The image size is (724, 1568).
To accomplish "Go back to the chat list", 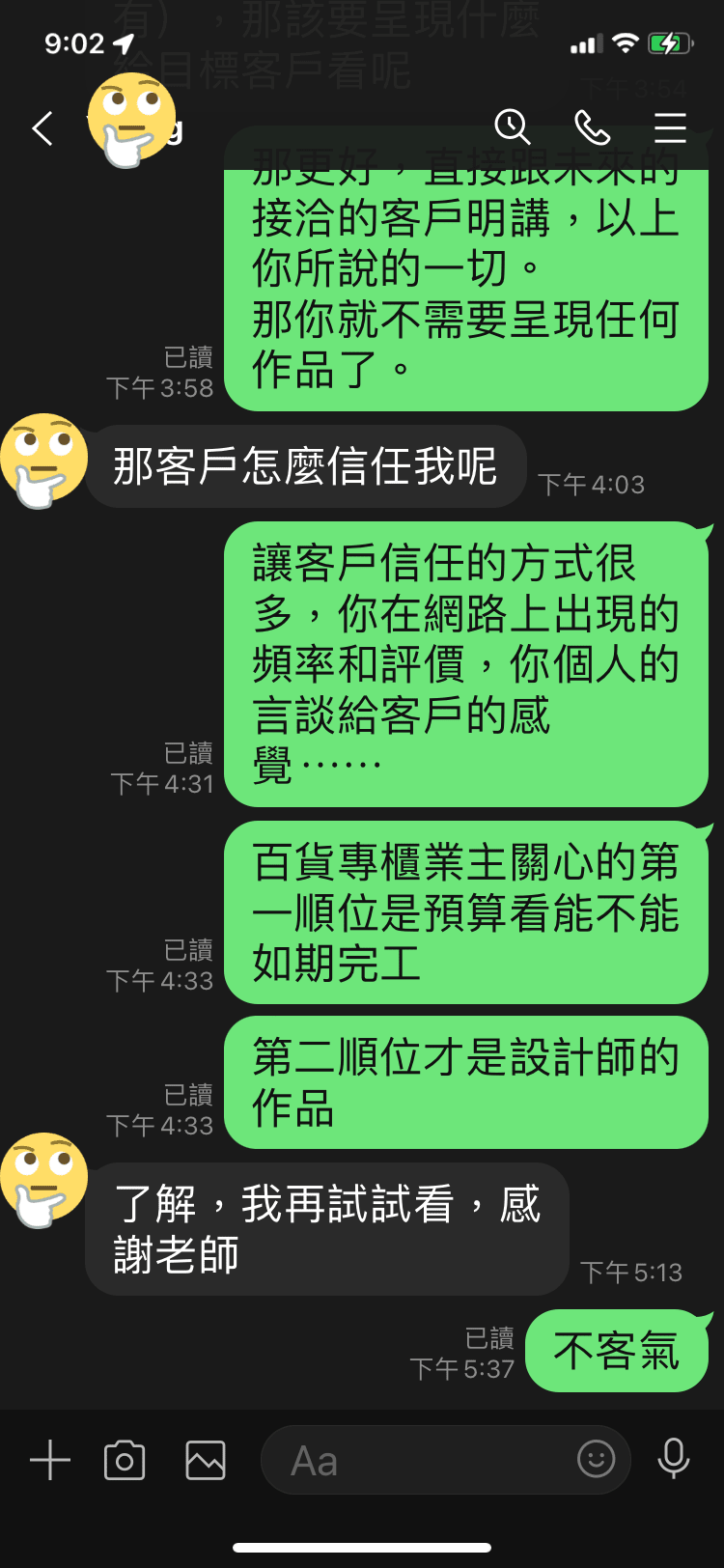I will click(42, 128).
